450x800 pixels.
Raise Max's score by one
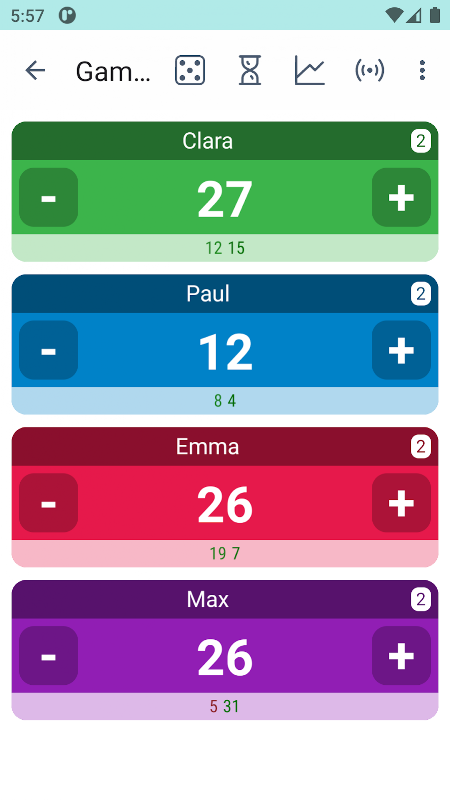point(402,656)
